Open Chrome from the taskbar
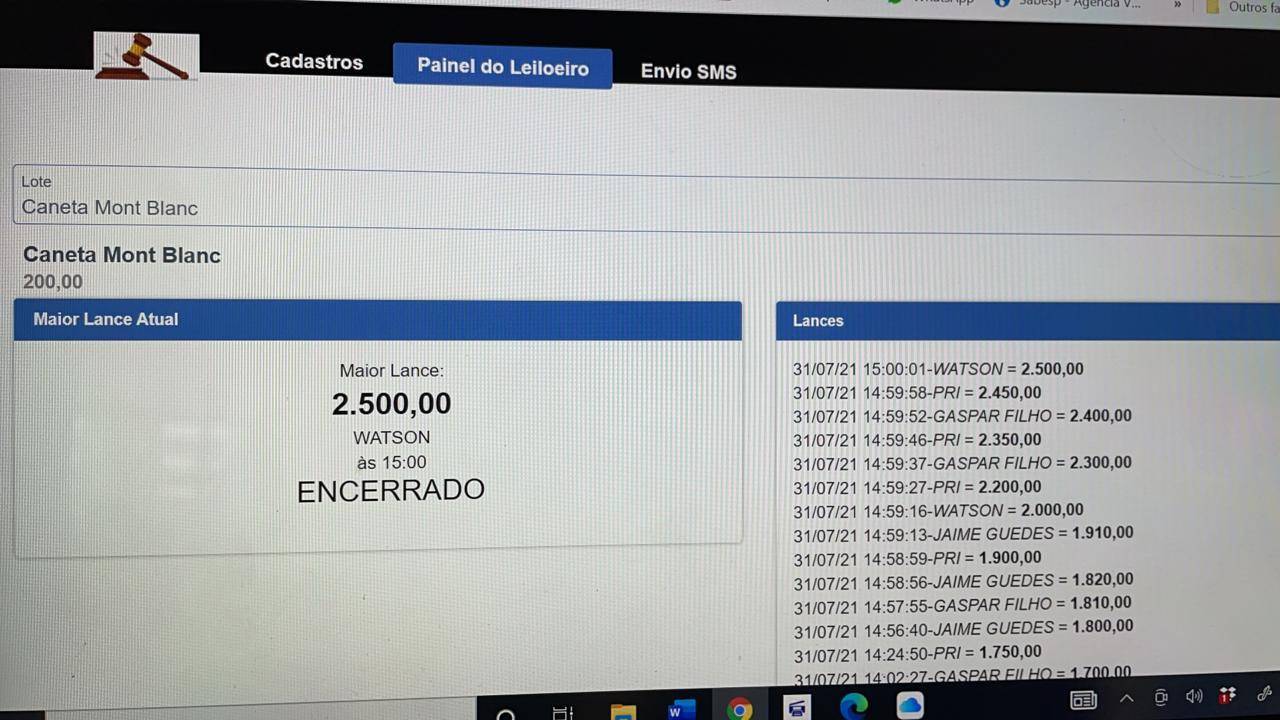1280x720 pixels. (739, 710)
